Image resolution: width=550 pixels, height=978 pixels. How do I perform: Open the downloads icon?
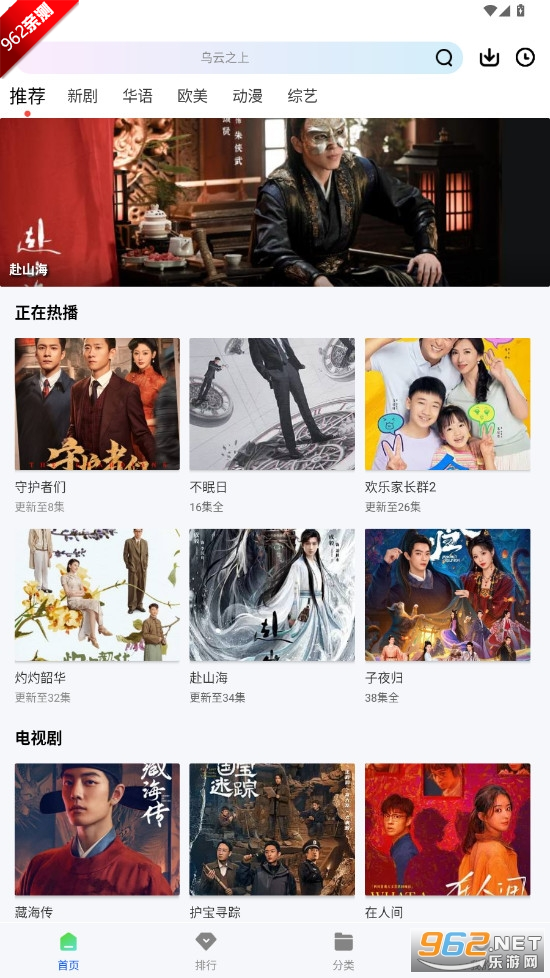490,57
